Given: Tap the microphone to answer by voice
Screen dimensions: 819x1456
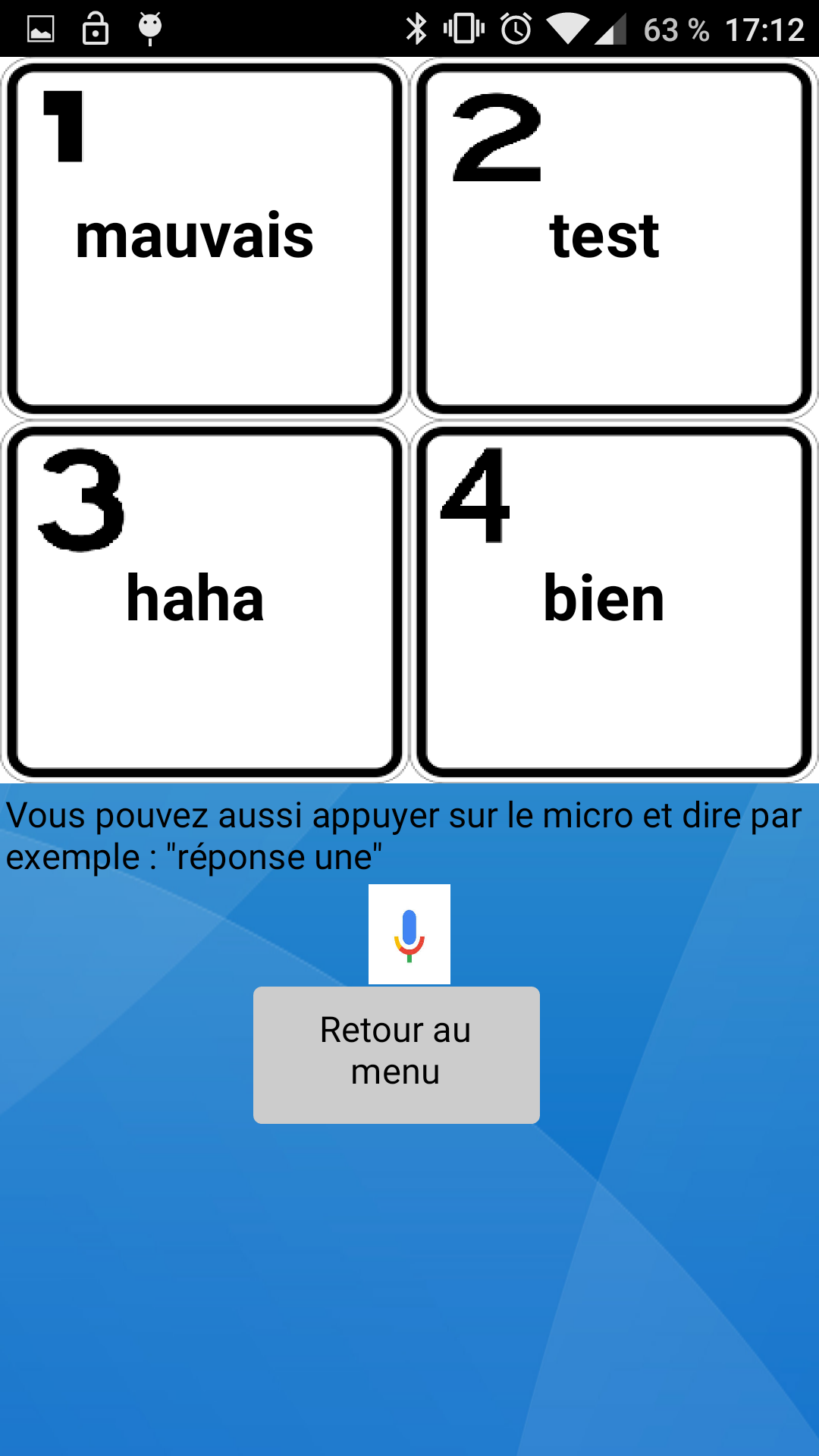Looking at the screenshot, I should tap(409, 934).
